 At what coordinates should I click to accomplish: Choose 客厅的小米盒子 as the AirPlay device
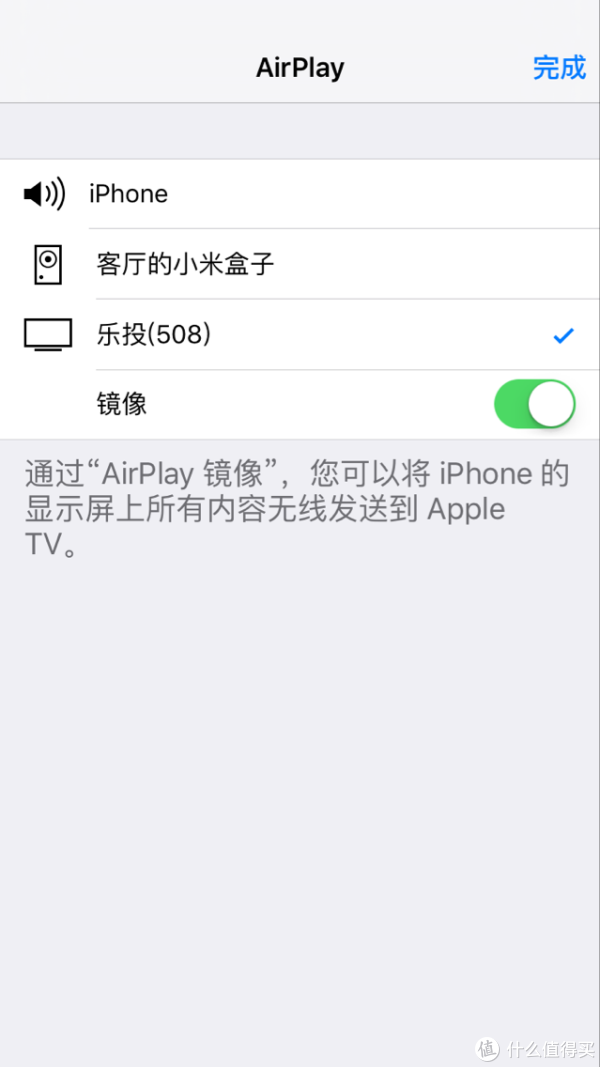click(x=300, y=264)
